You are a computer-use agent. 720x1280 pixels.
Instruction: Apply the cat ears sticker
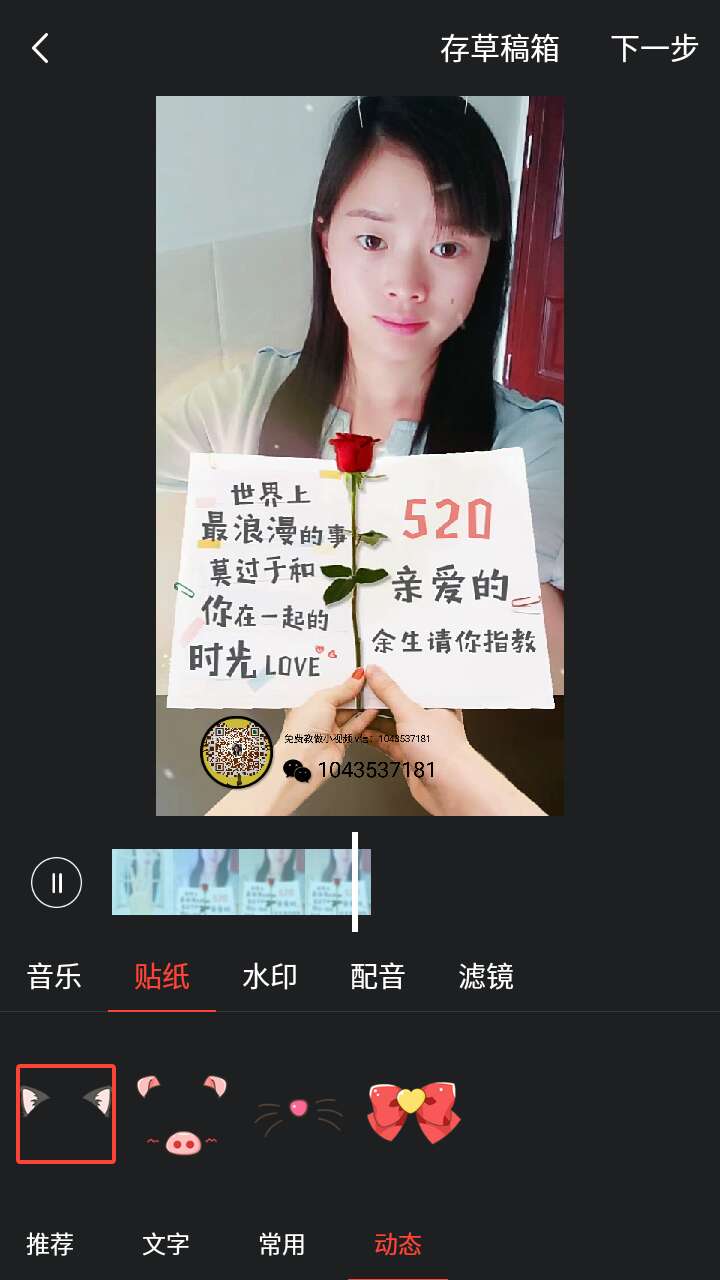[66, 1114]
